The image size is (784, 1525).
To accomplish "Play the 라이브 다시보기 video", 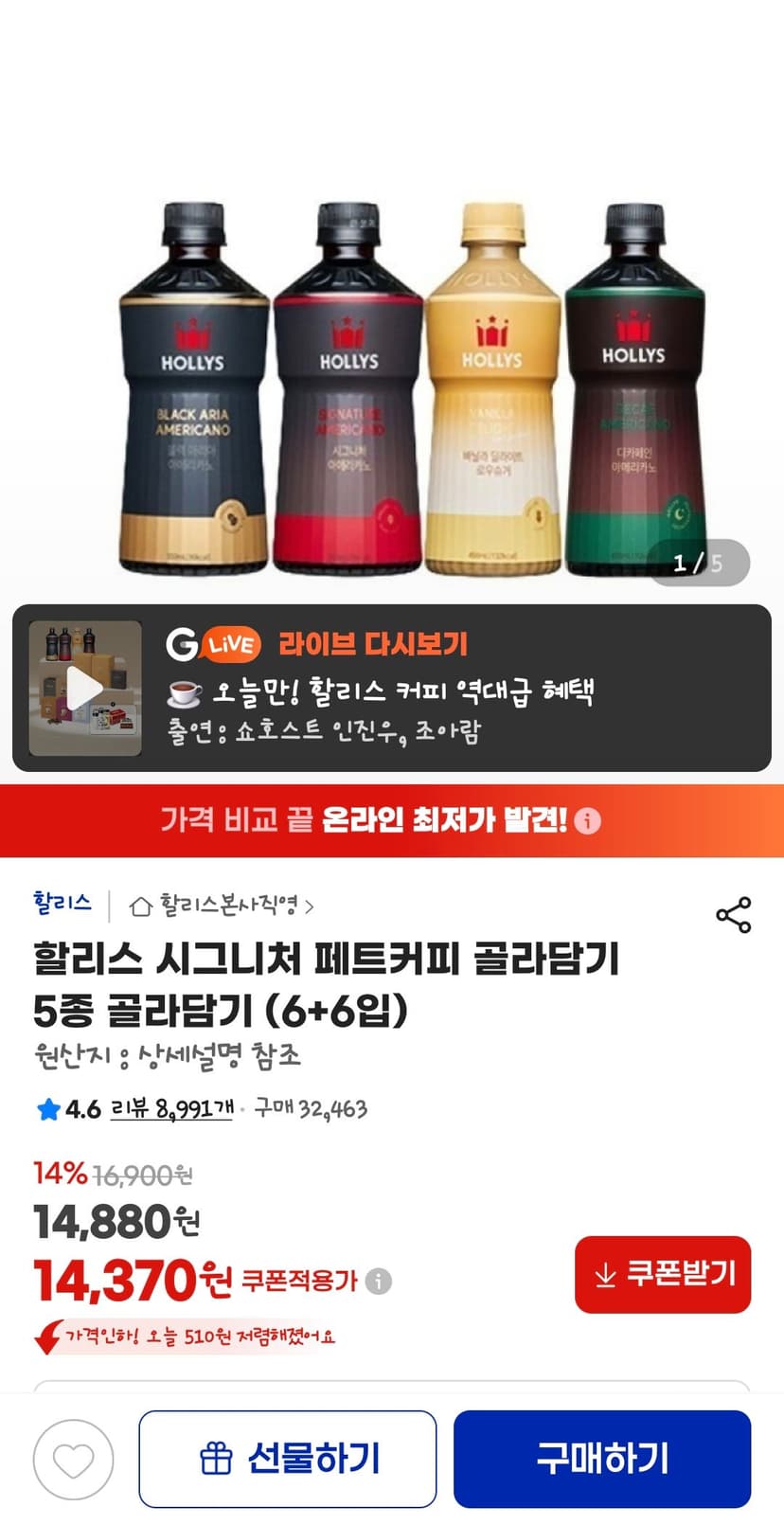I will (x=85, y=688).
